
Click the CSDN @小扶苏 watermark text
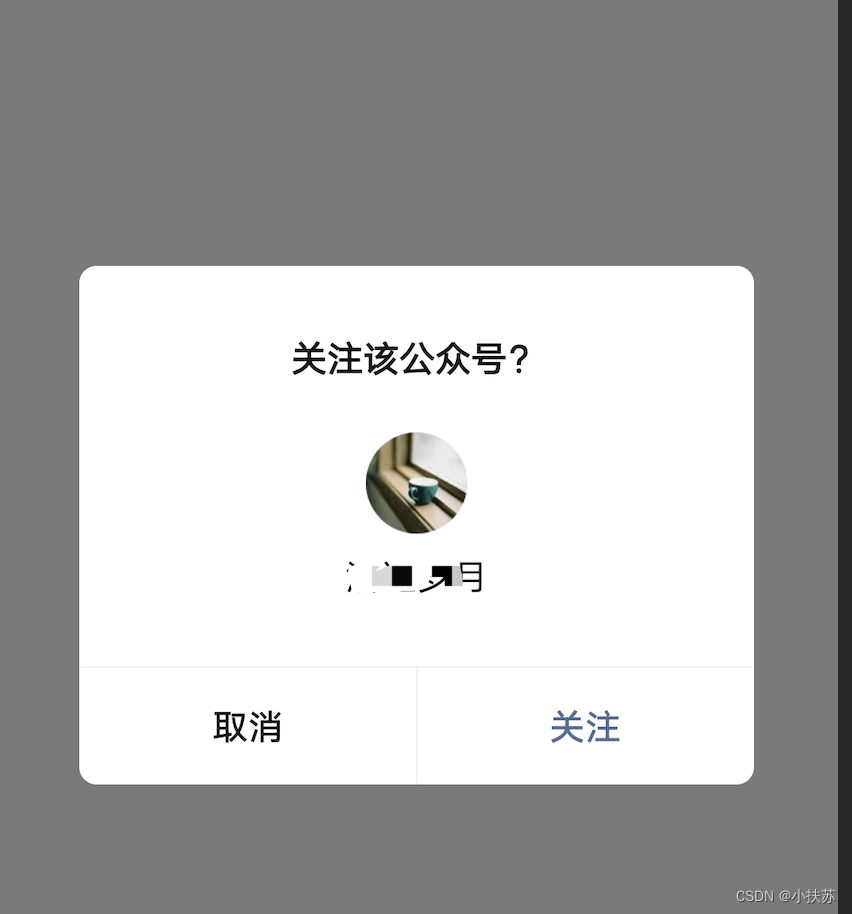(787, 897)
